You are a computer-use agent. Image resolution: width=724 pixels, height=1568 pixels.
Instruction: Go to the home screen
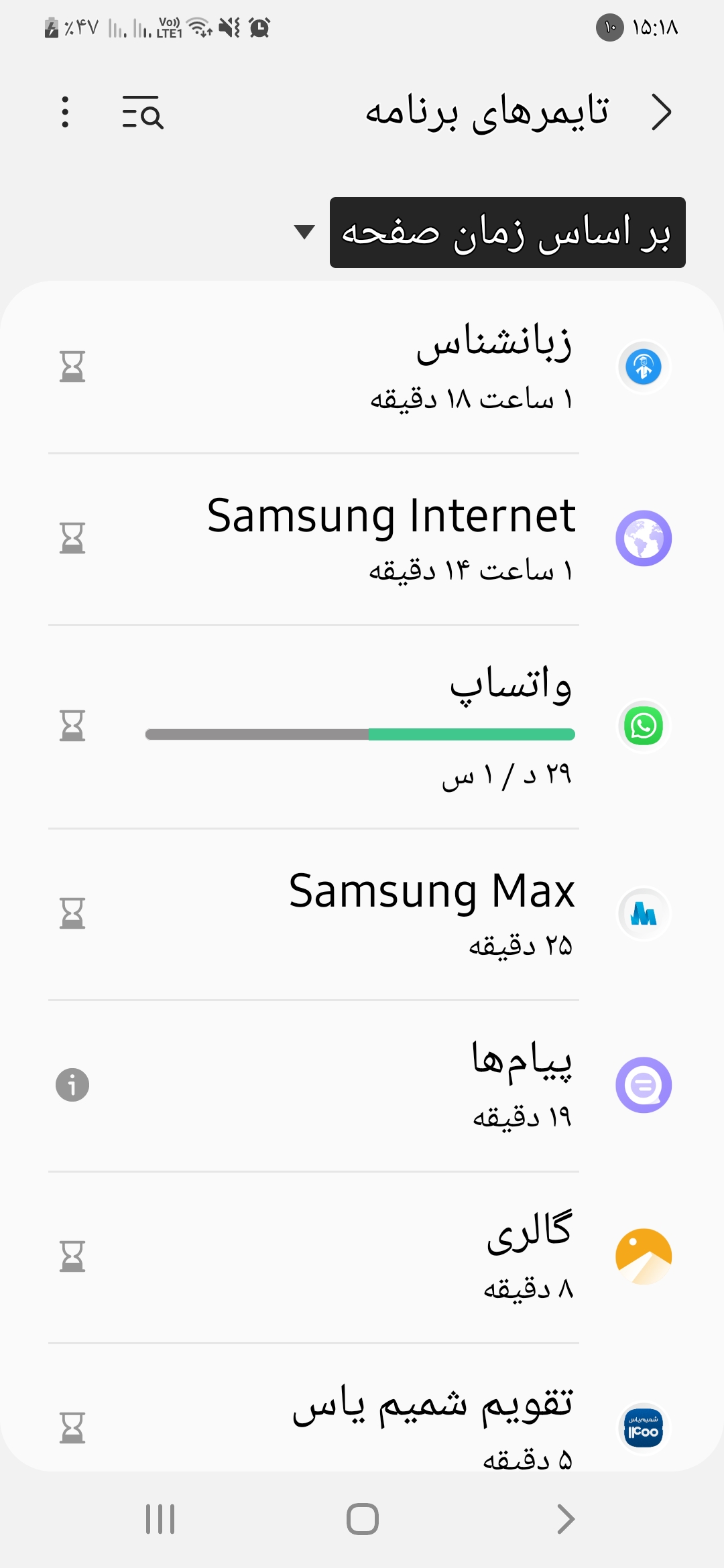[x=363, y=1519]
